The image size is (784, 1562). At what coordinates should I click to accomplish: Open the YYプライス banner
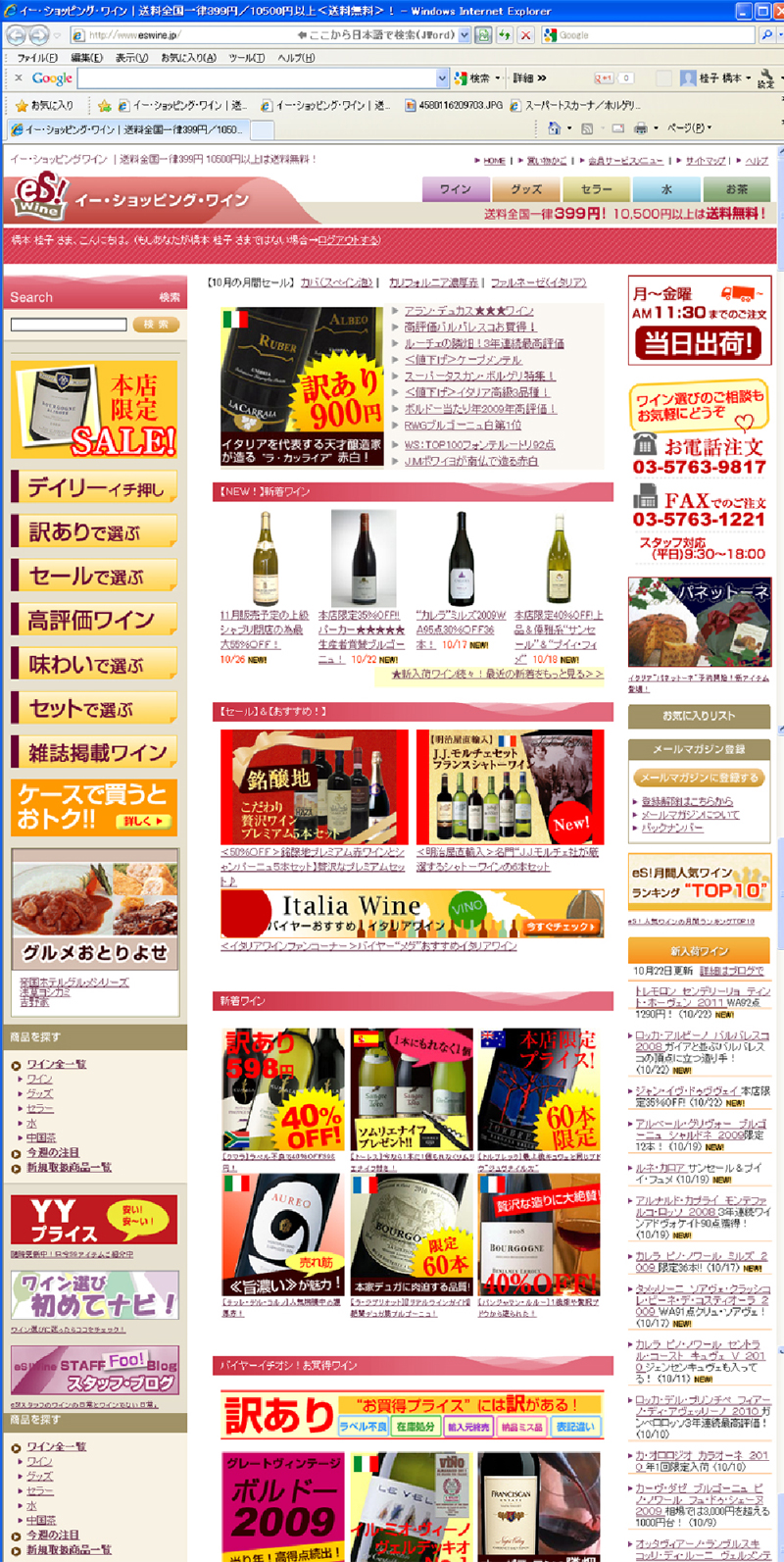pos(94,1220)
